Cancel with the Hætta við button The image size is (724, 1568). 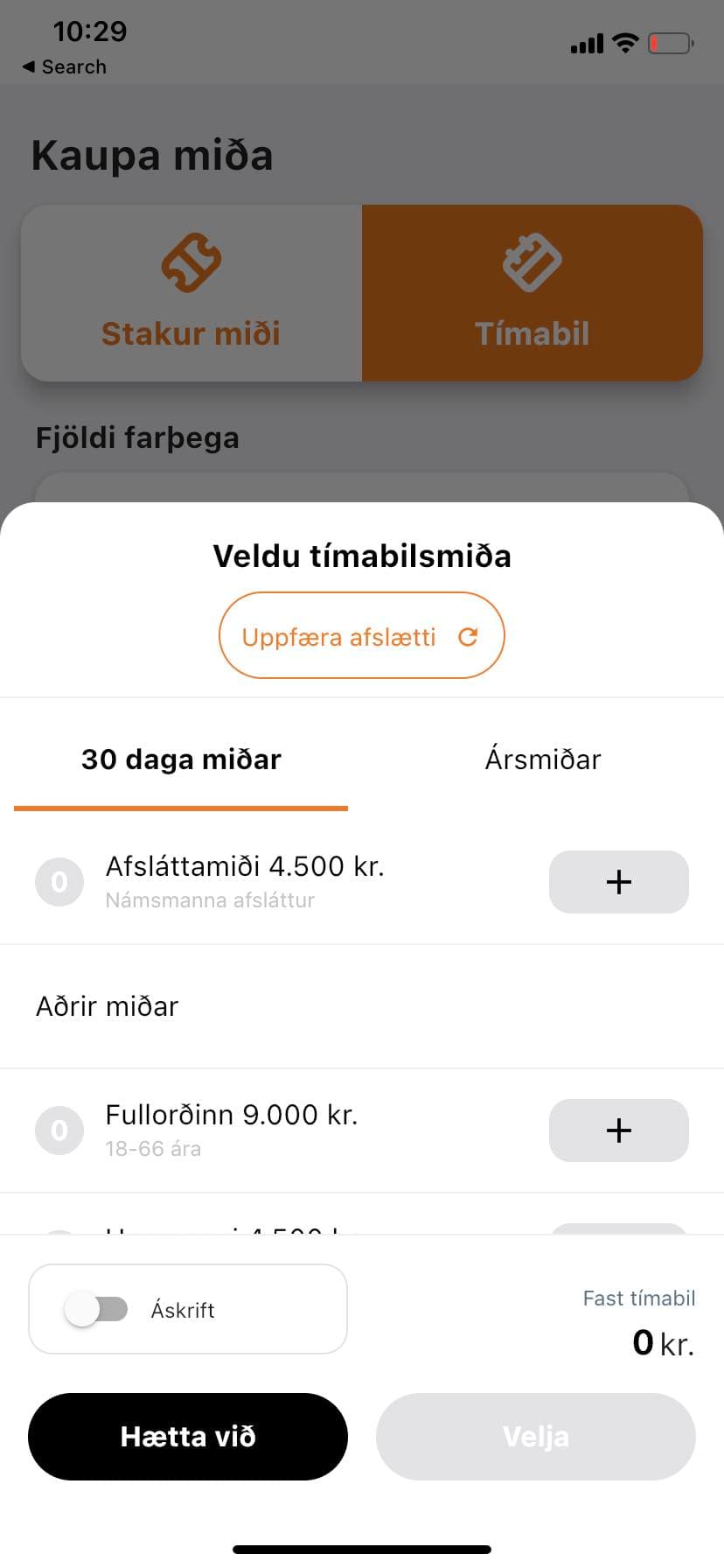coord(188,1436)
